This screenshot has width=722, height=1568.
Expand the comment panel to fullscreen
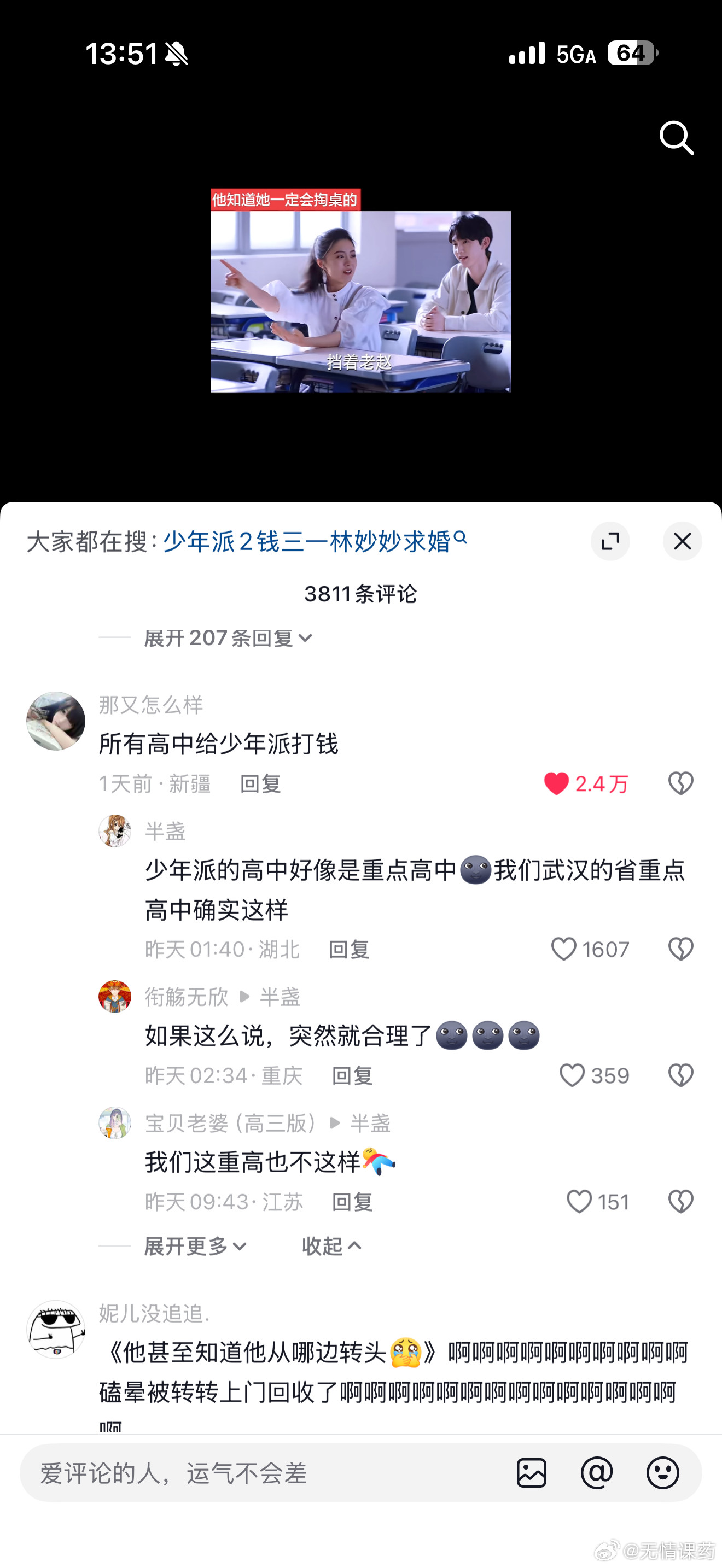tap(611, 541)
